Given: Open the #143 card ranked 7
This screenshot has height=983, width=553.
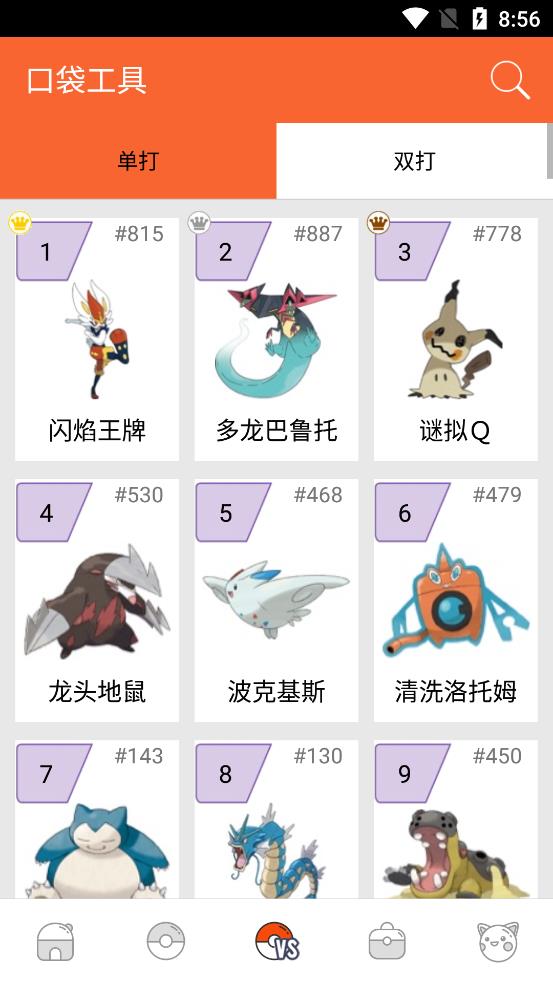Looking at the screenshot, I should pyautogui.click(x=97, y=819).
